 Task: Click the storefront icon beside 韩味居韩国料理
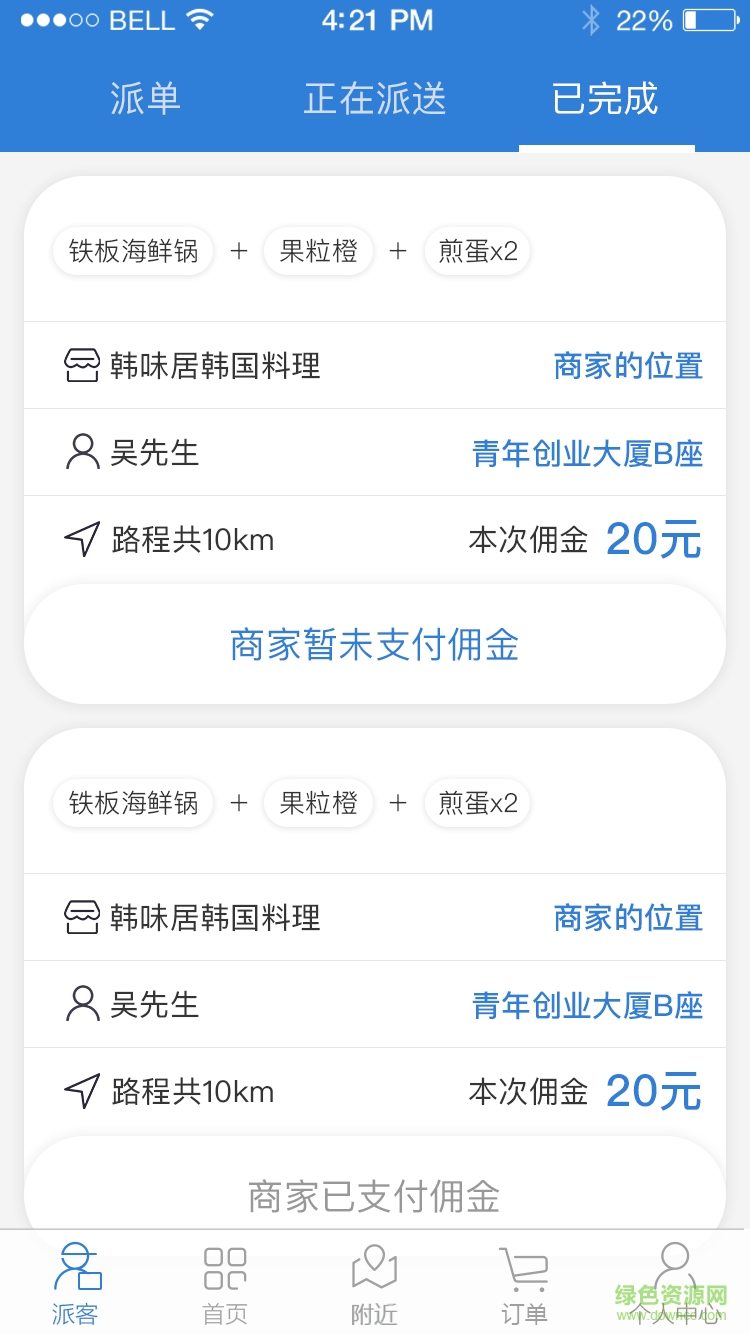pyautogui.click(x=82, y=364)
